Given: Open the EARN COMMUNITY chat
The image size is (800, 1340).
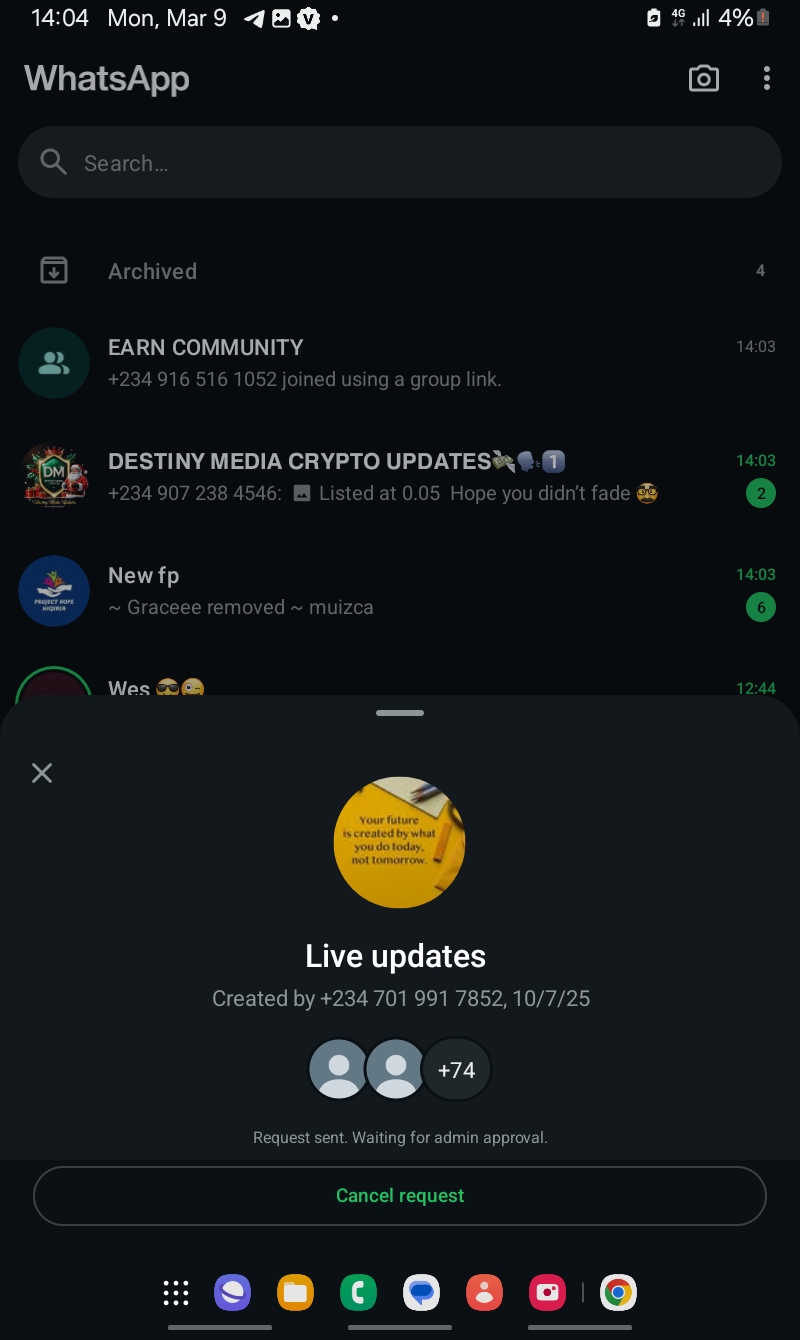Looking at the screenshot, I should [x=400, y=363].
